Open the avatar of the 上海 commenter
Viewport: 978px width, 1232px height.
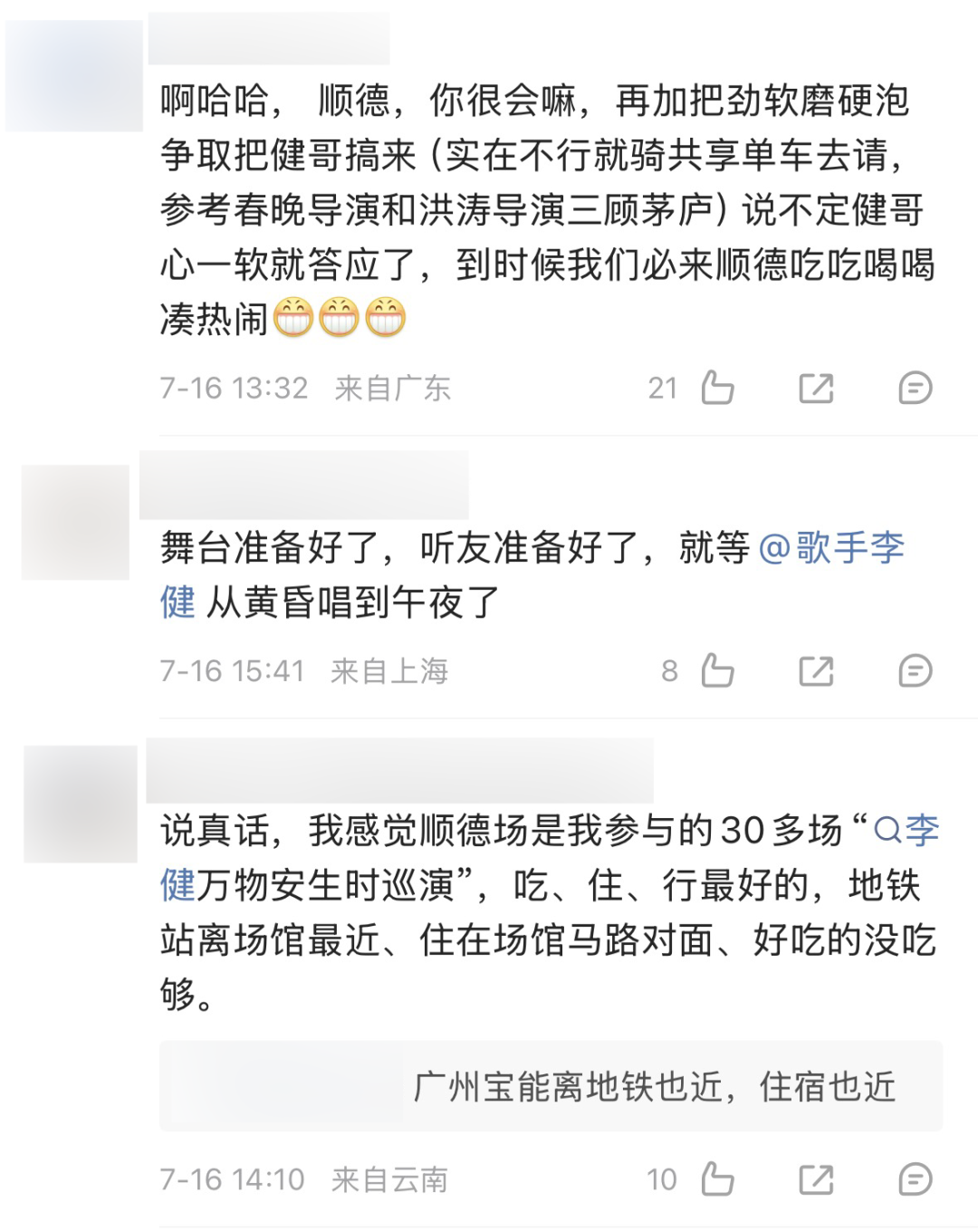[x=75, y=523]
